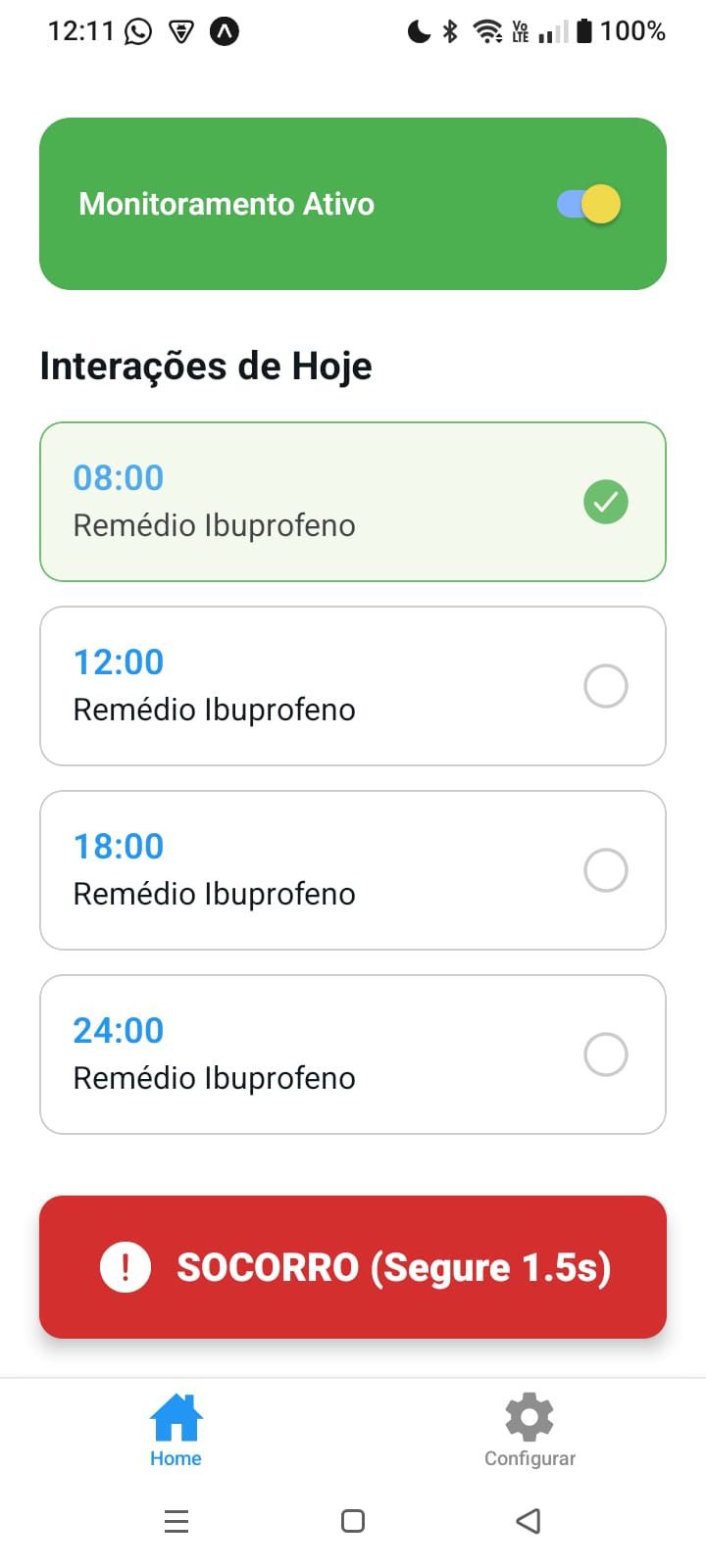Tap the Bluetooth status bar icon
The height and width of the screenshot is (1568, 706).
point(452,30)
